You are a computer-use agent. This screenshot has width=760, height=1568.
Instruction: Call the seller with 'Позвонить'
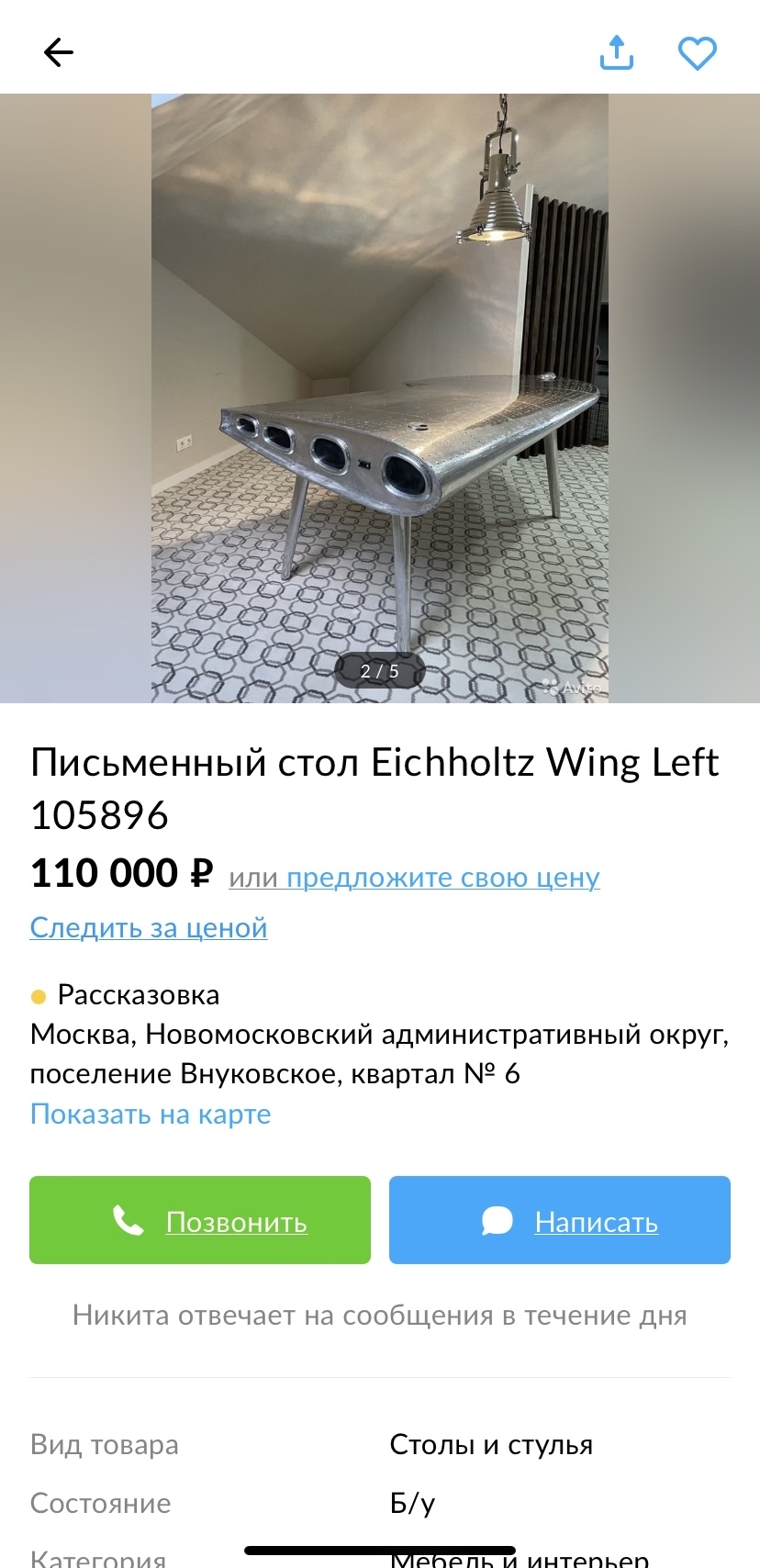tap(200, 1220)
